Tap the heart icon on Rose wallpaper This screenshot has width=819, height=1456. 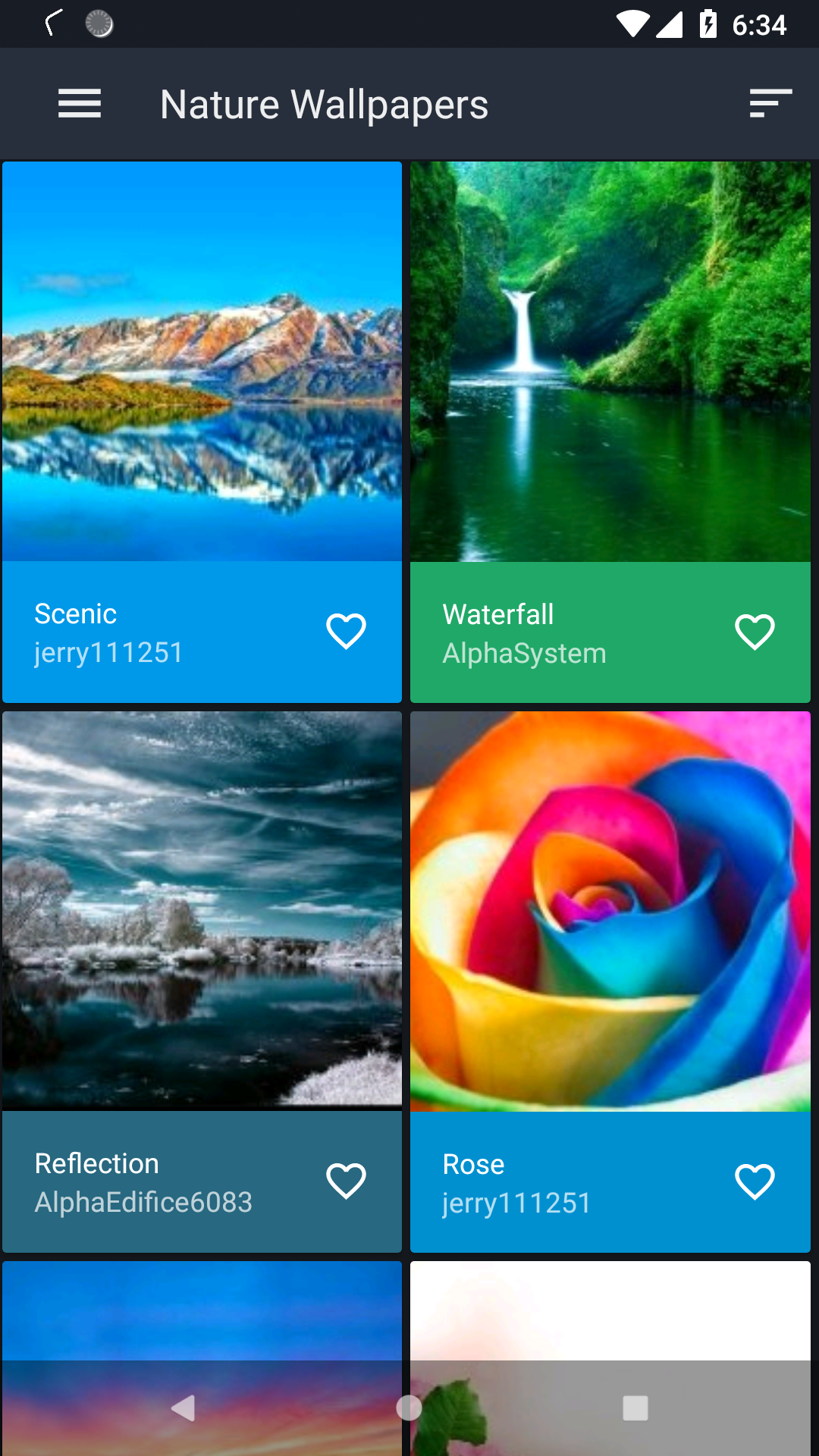[x=755, y=1180]
